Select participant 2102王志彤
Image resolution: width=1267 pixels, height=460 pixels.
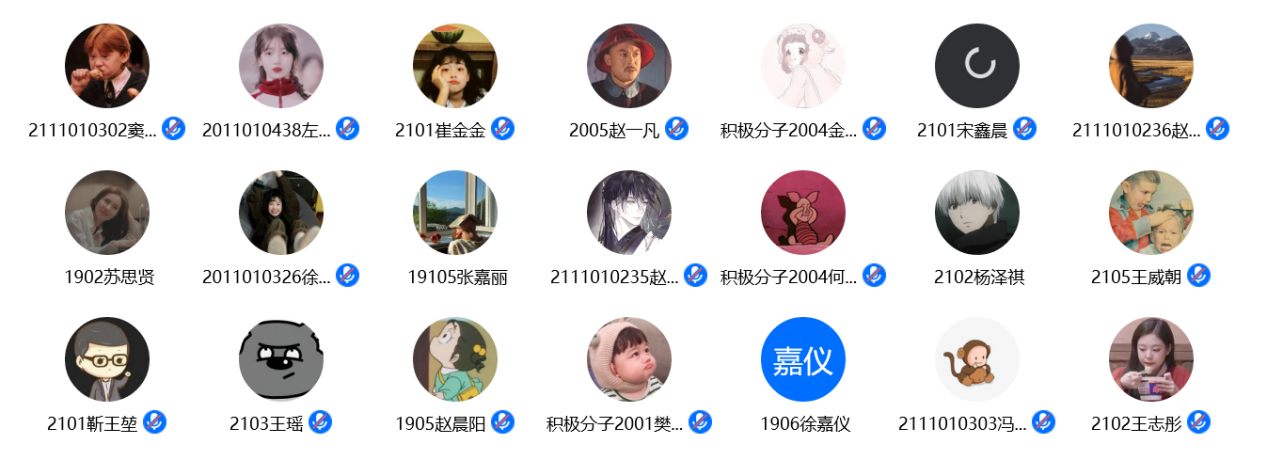[x=1150, y=359]
